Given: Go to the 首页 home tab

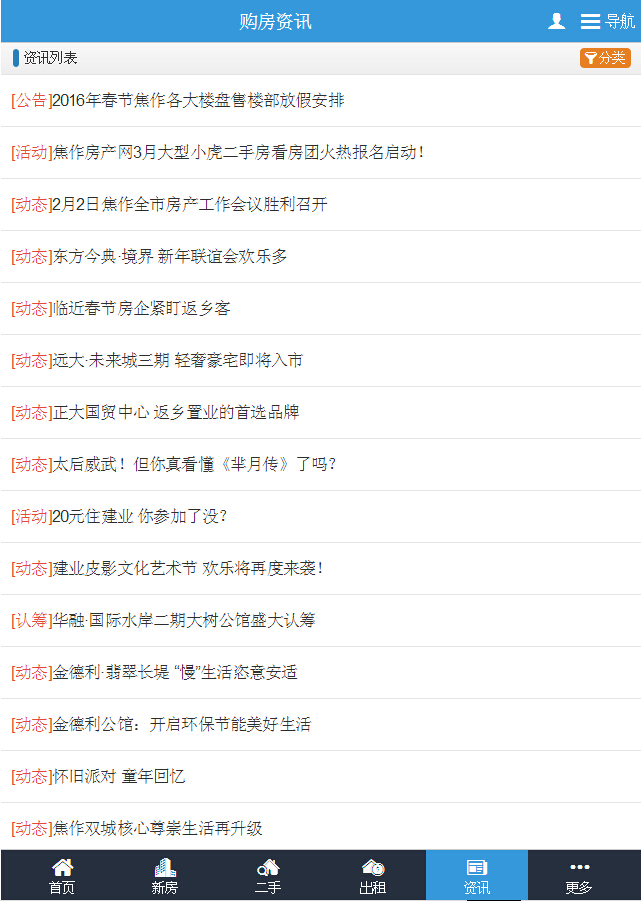Looking at the screenshot, I should (x=62, y=876).
